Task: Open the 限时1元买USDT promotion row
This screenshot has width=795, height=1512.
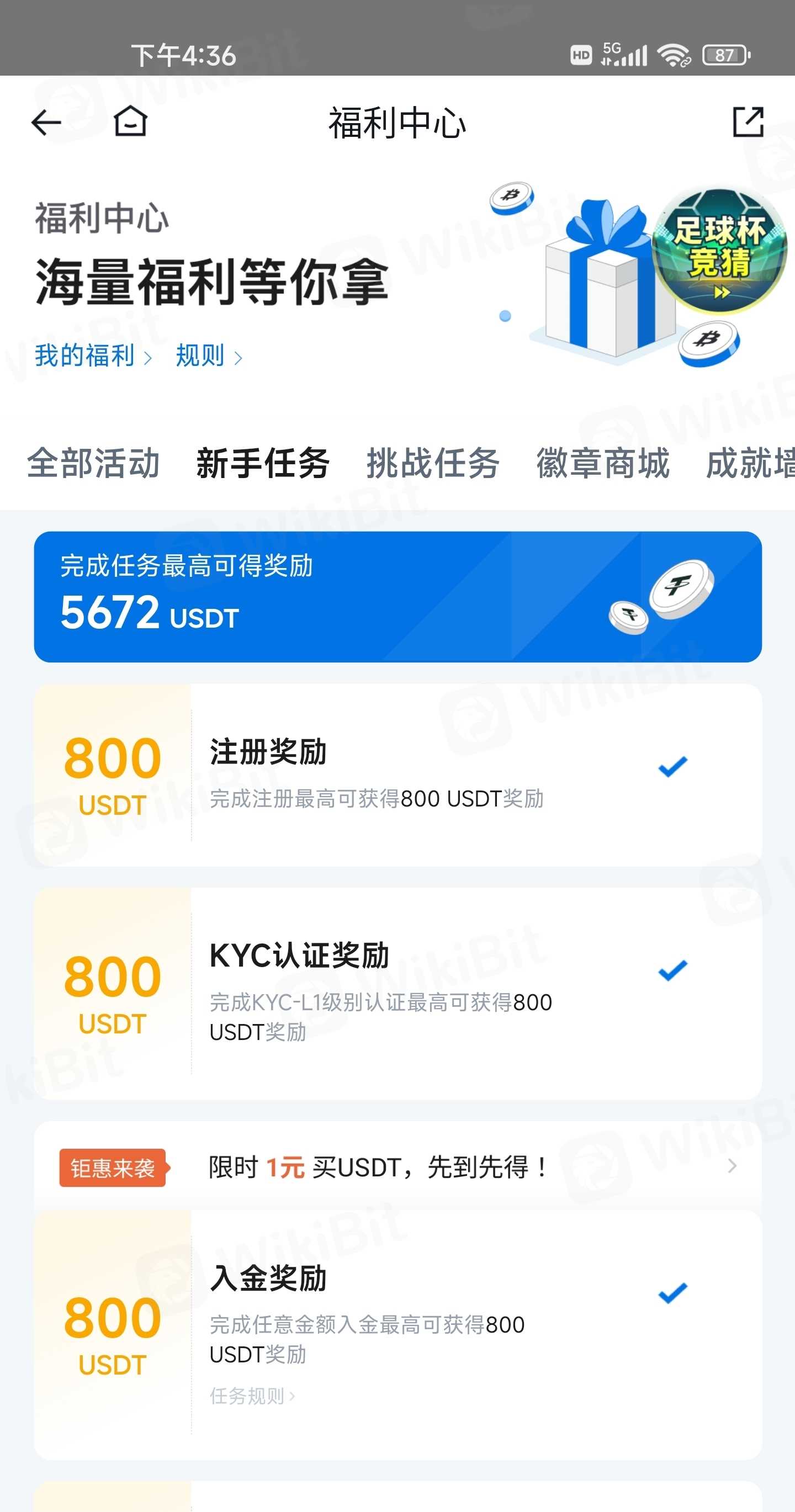Action: click(398, 1166)
